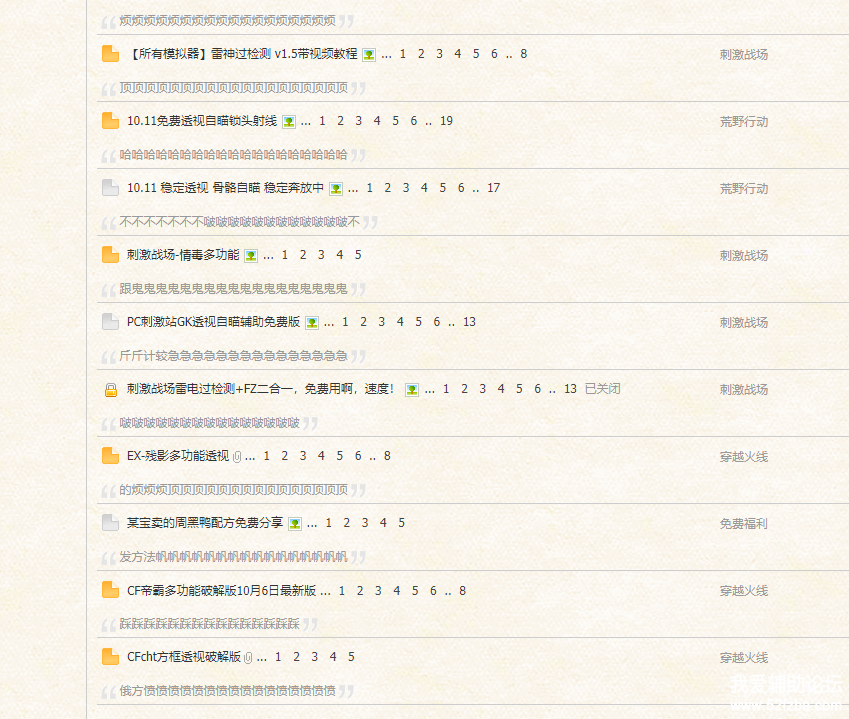Open the 10.11免费透视自瞄锁头射线 thread
Image resolution: width=849 pixels, height=719 pixels.
pos(202,121)
